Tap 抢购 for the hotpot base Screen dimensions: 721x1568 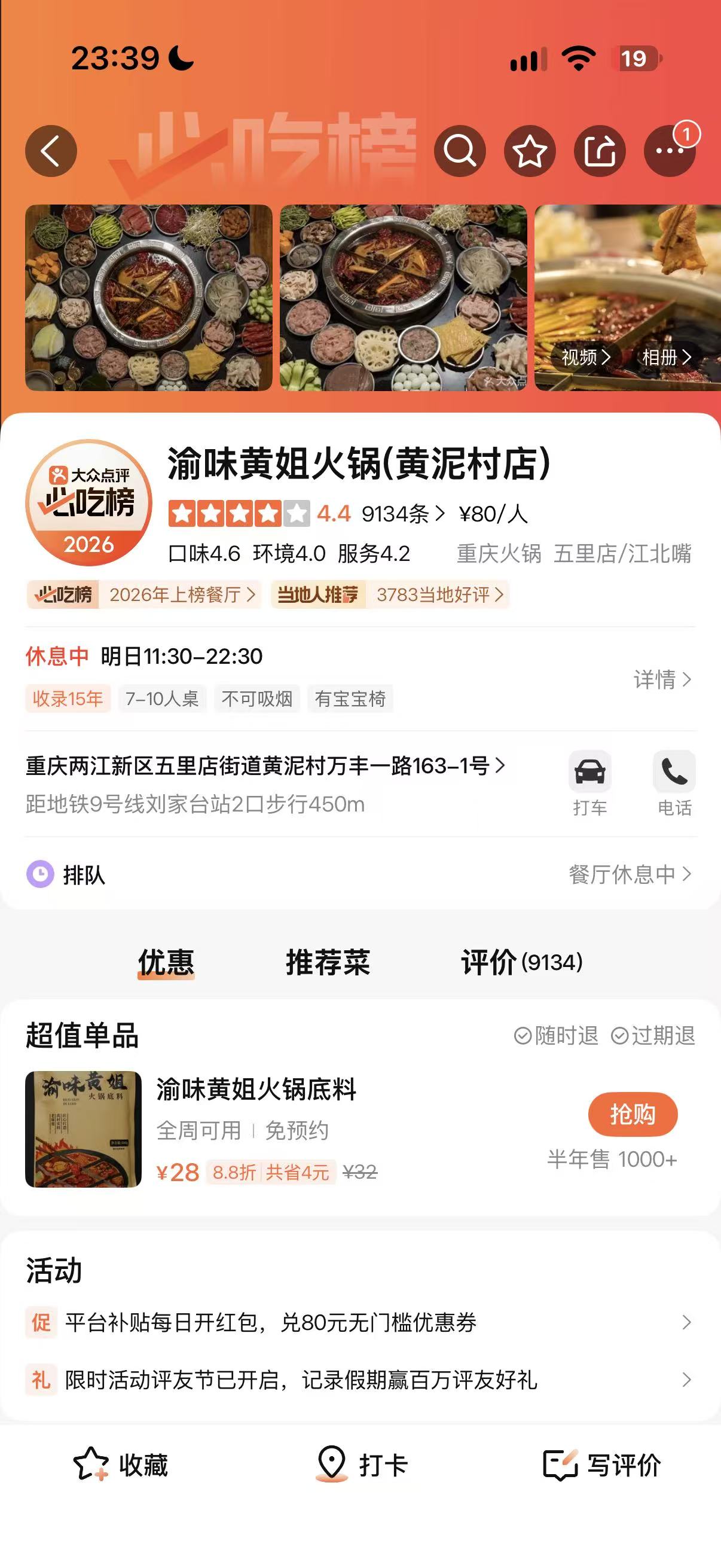(633, 1115)
